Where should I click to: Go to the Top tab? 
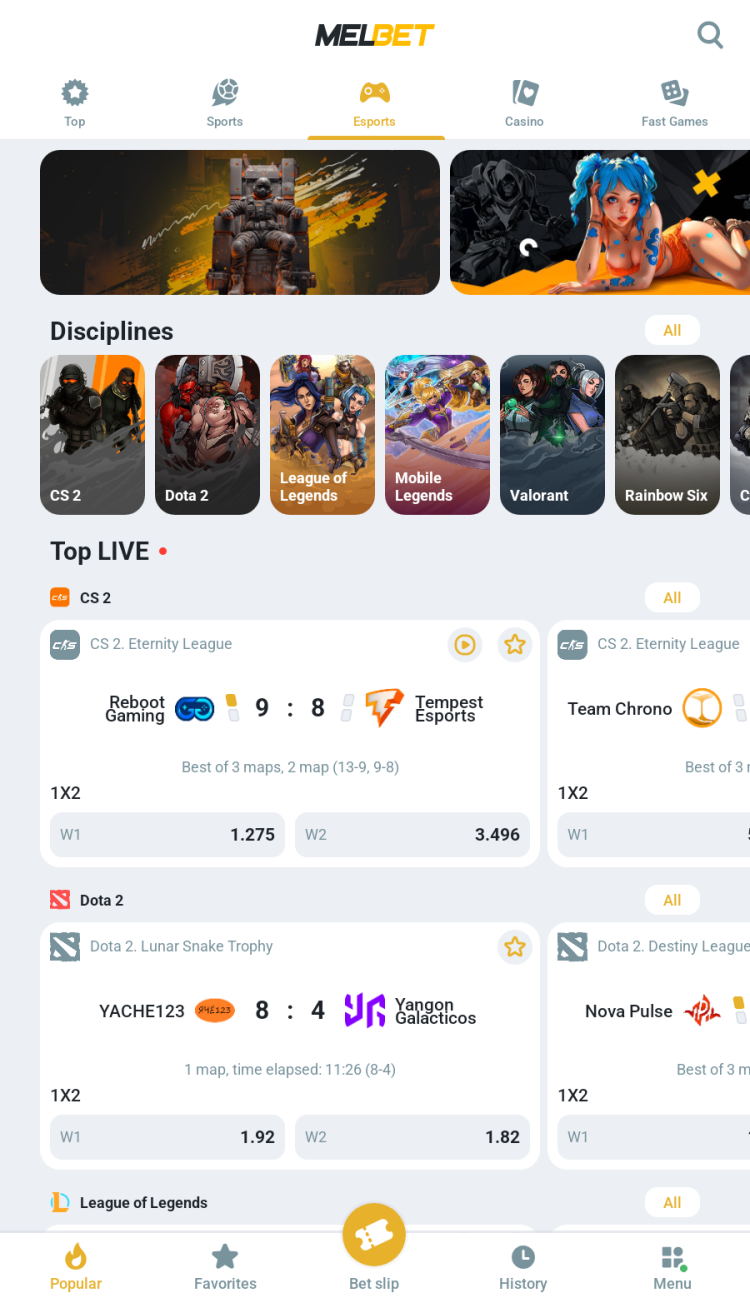point(75,104)
